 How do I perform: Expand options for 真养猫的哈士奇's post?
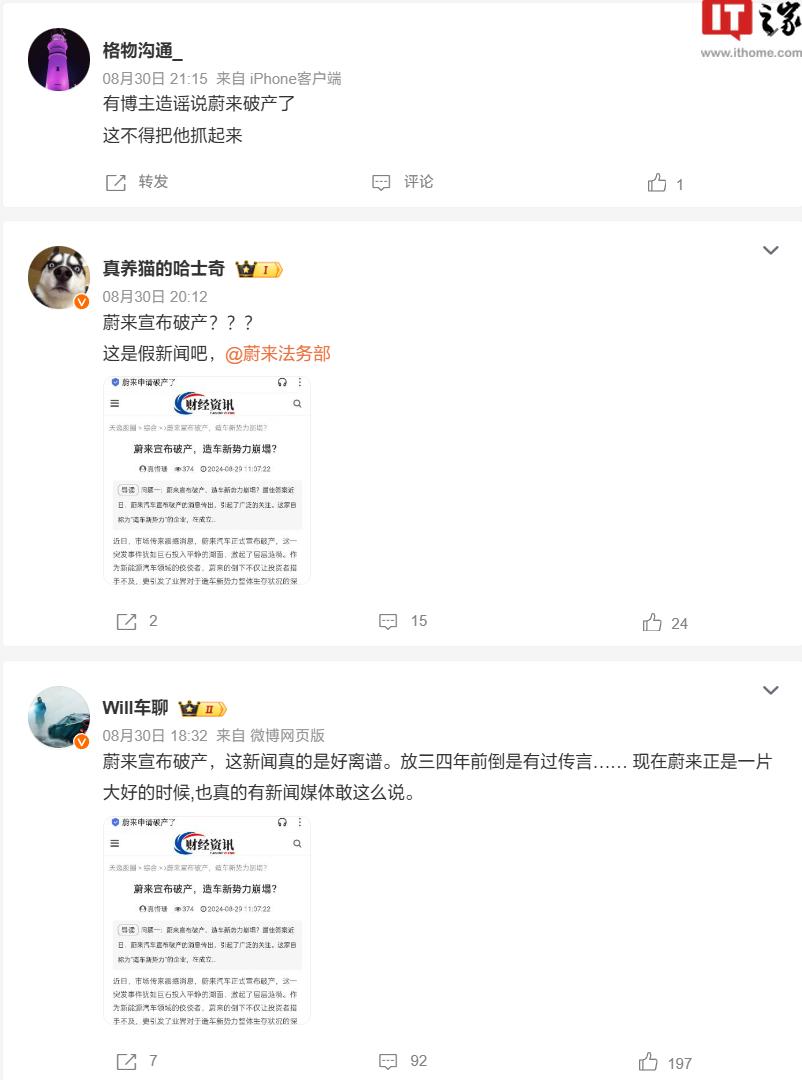tap(770, 250)
